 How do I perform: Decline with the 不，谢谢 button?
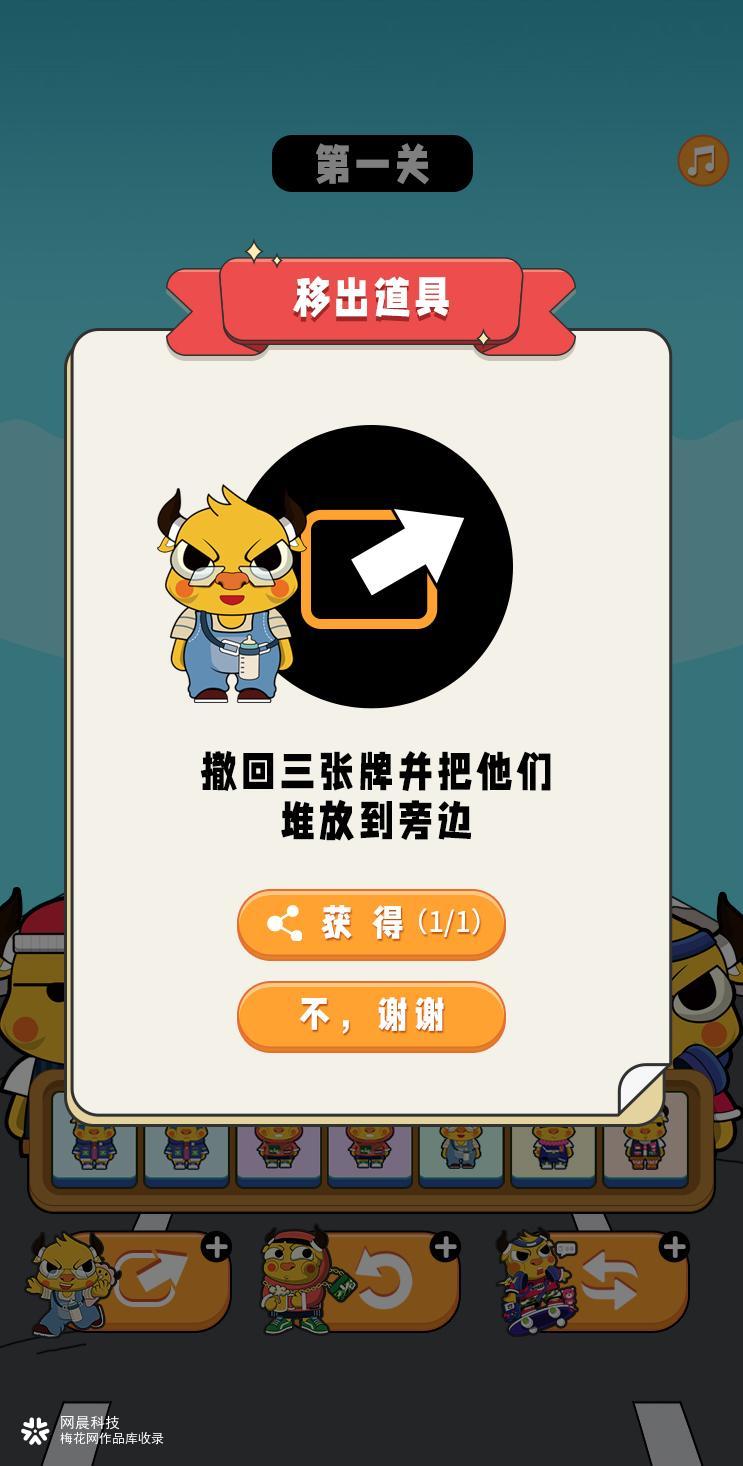371,1015
